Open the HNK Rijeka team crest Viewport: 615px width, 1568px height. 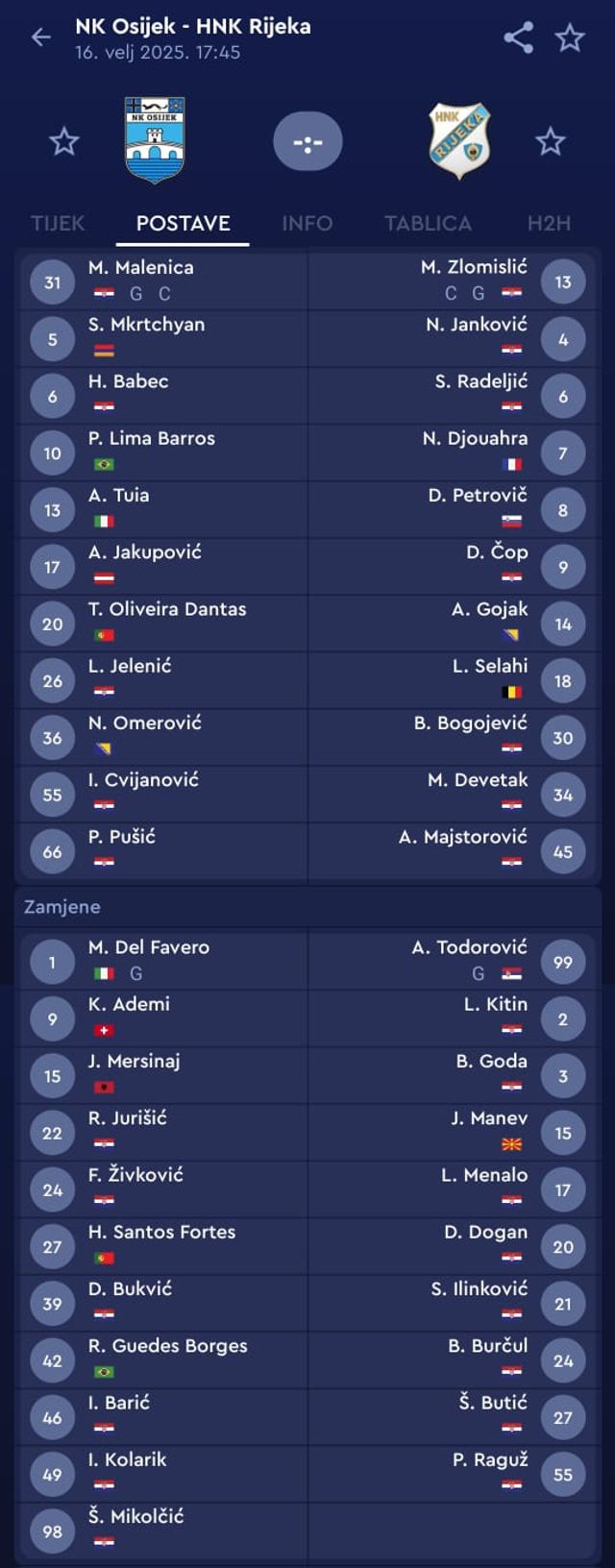point(459,141)
